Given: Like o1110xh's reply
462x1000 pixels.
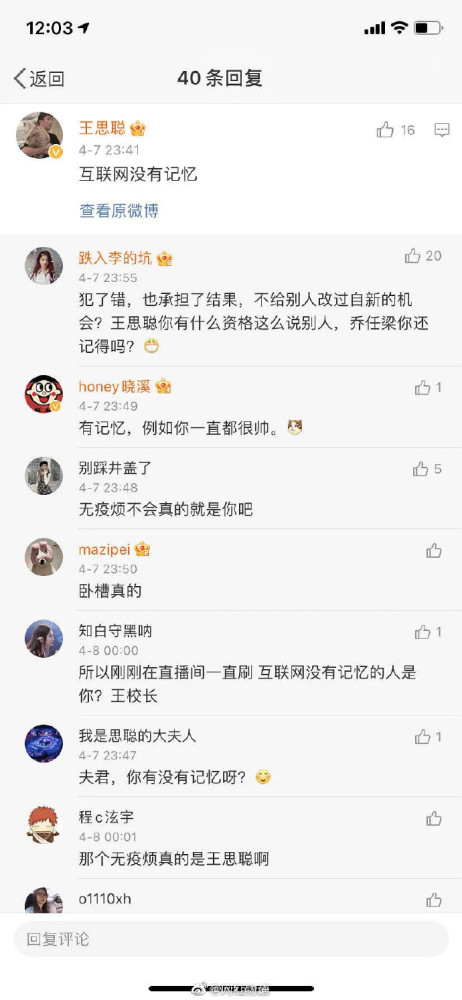Looking at the screenshot, I should [x=434, y=900].
